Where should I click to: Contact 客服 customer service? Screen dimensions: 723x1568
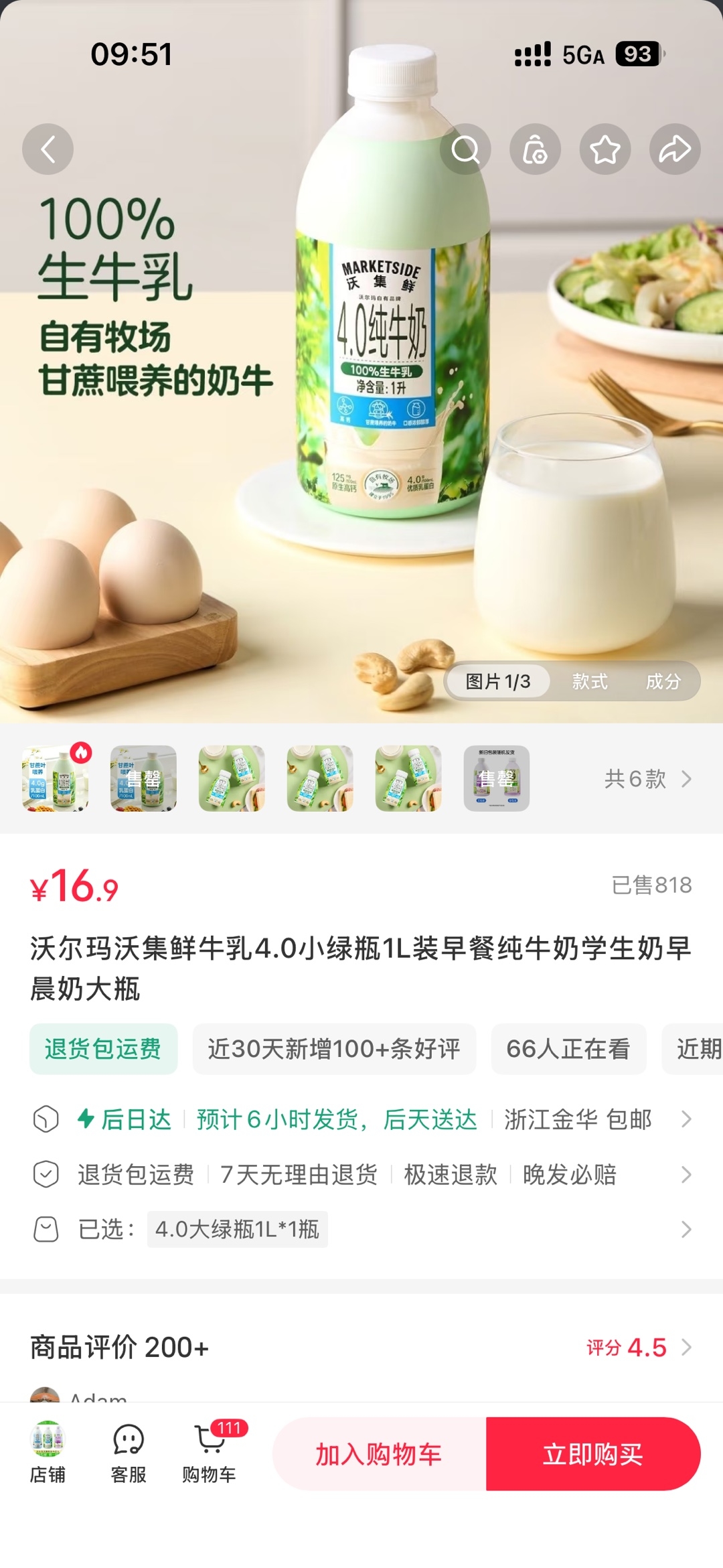click(x=129, y=1453)
